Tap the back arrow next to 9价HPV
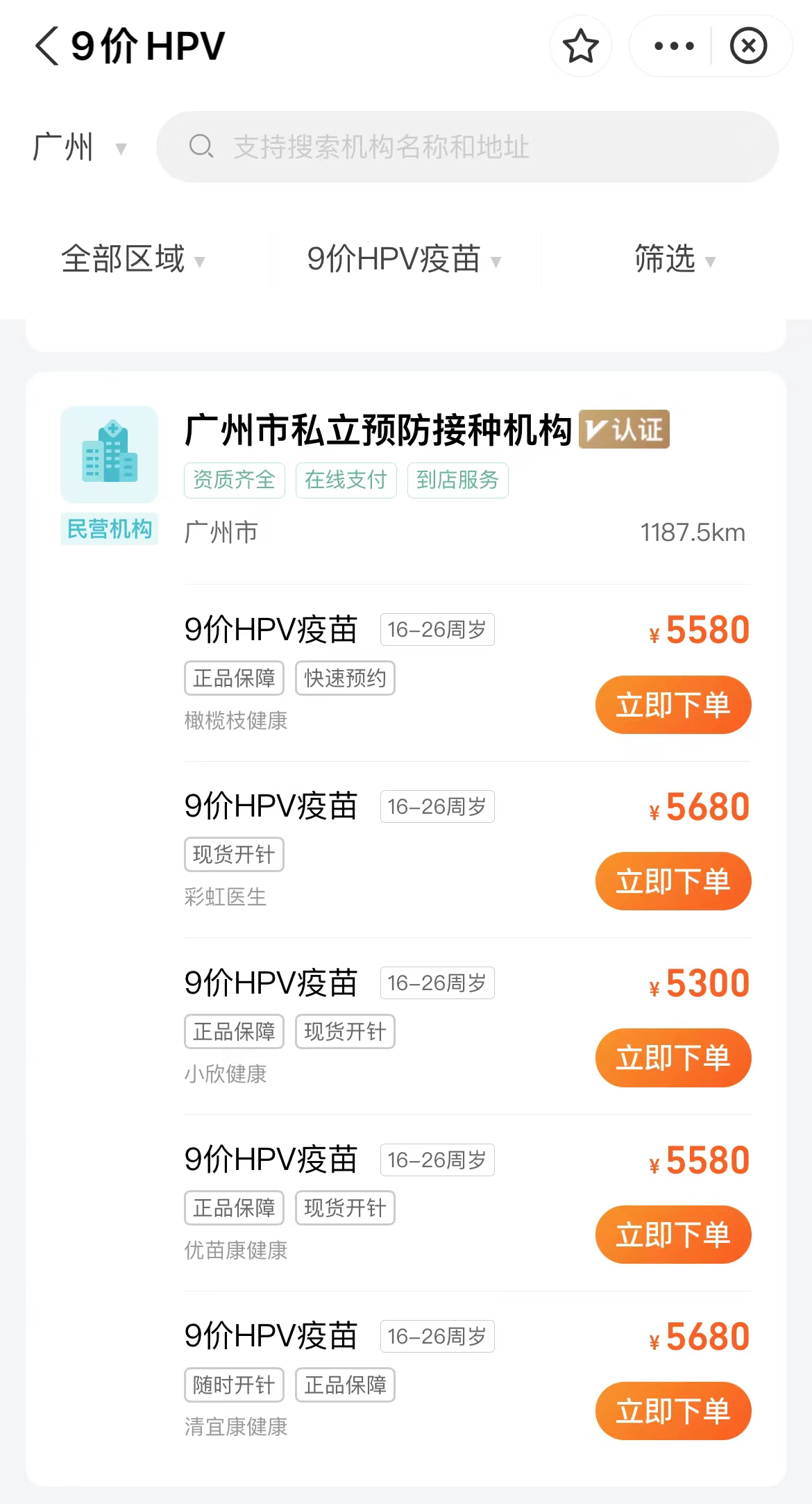Viewport: 812px width, 1504px height. pyautogui.click(x=46, y=46)
